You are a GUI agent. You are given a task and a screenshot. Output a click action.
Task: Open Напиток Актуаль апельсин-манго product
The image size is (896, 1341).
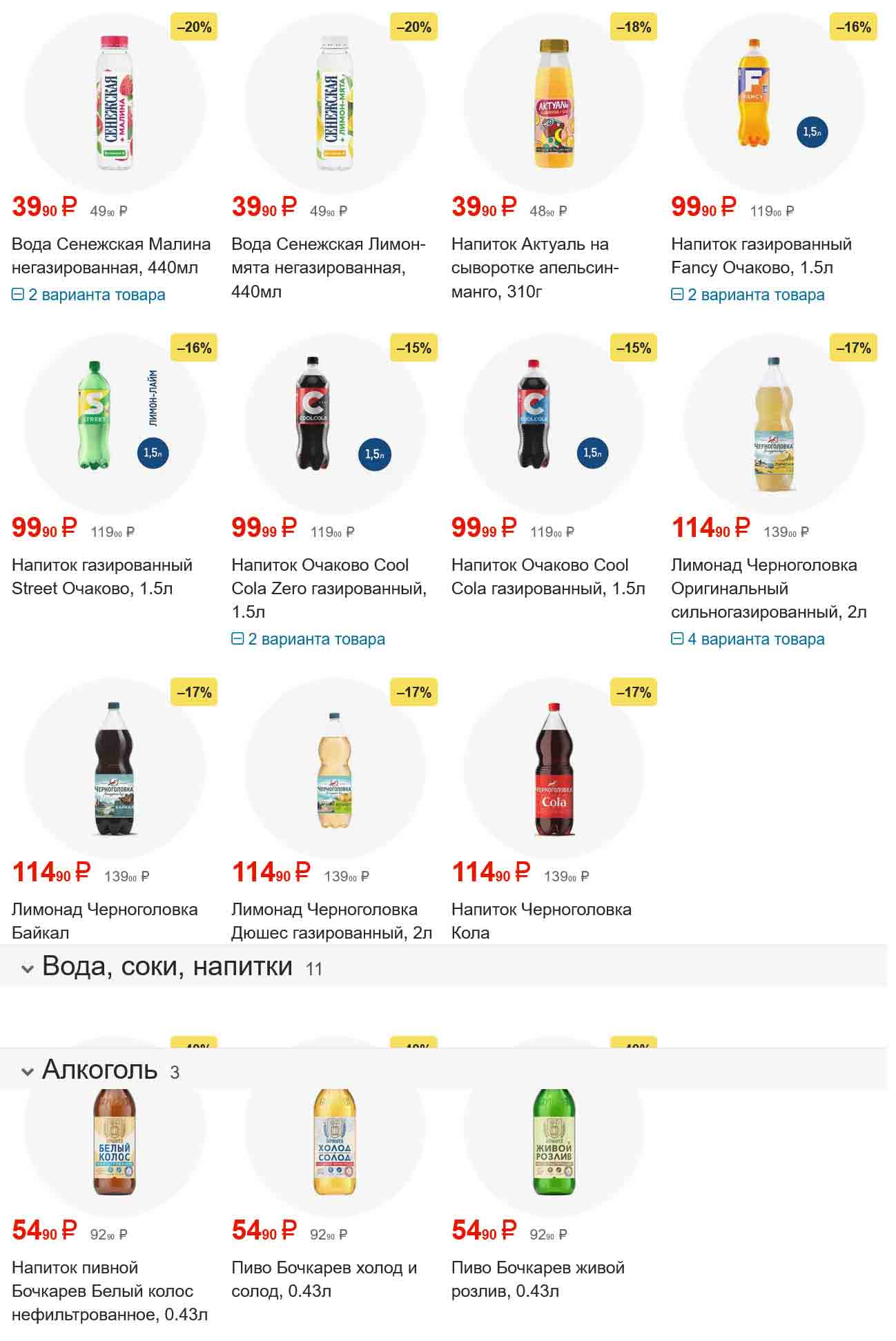(x=534, y=267)
